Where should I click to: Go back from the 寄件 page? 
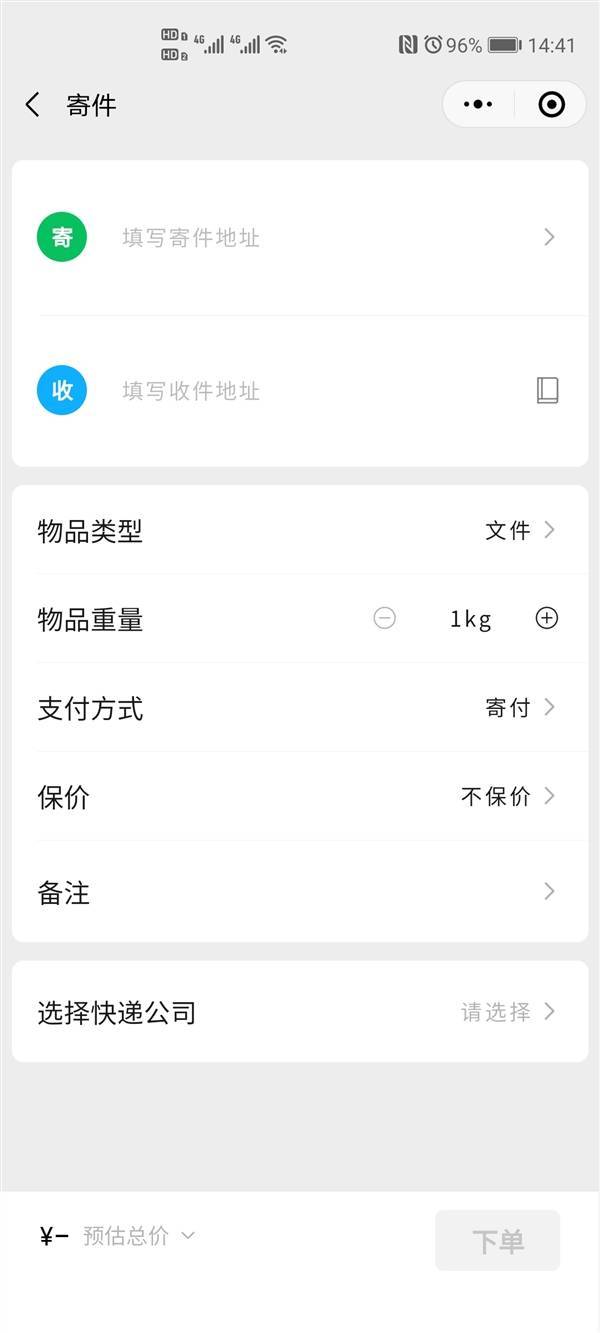33,105
